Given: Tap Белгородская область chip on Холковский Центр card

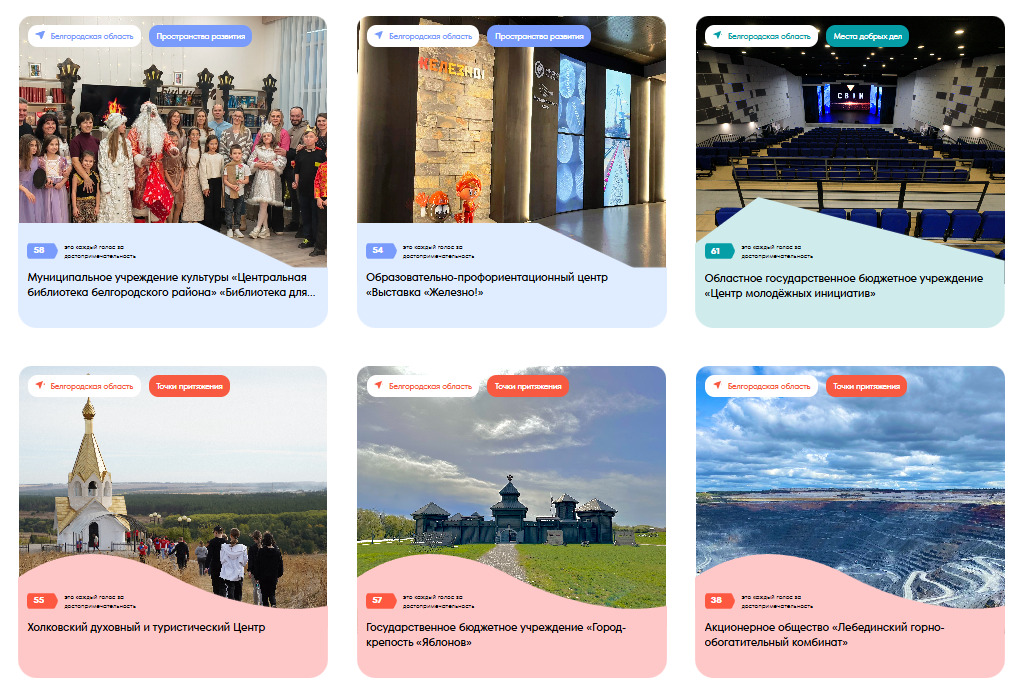Looking at the screenshot, I should tap(84, 386).
